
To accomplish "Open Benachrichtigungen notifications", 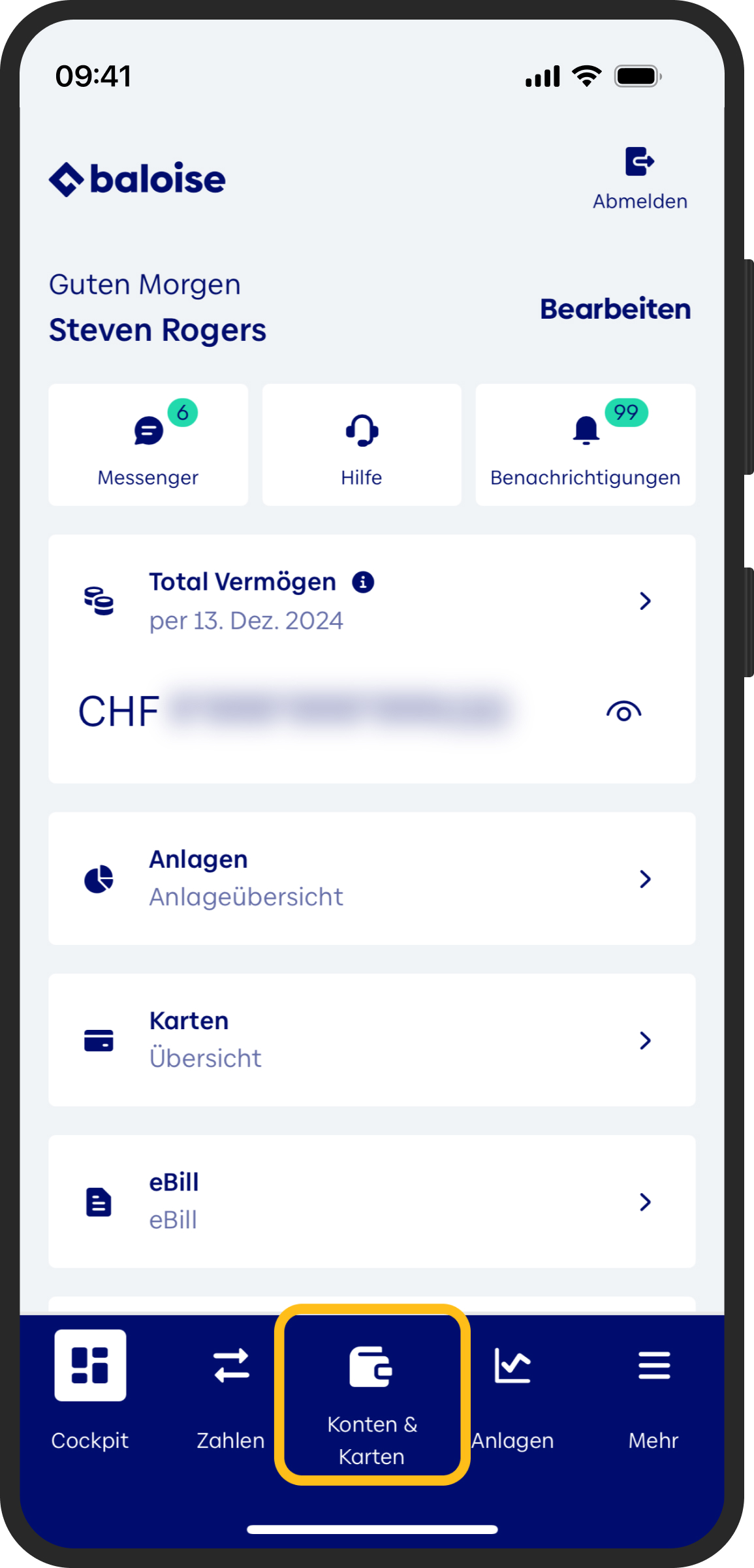I will 585,445.
